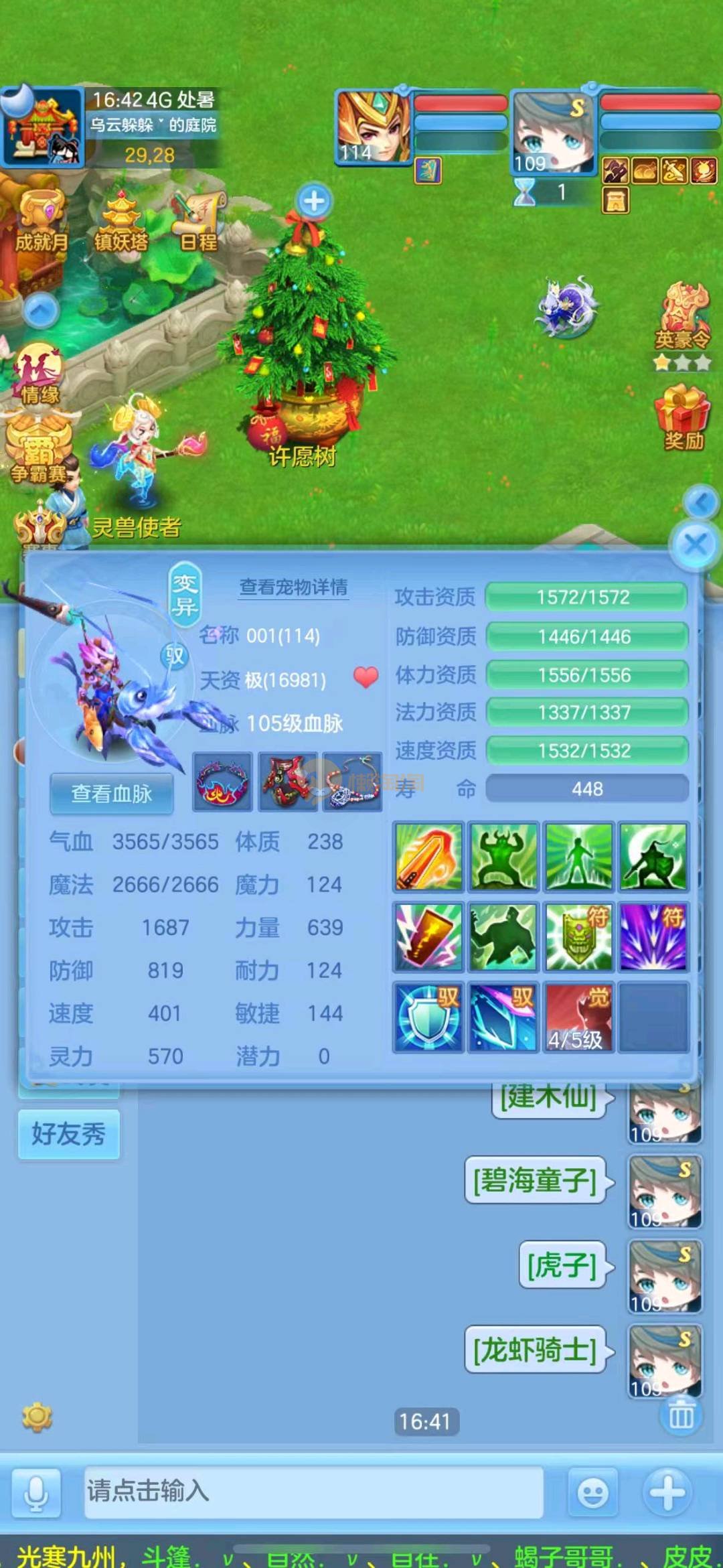
Task: Open the [虎子] pet link in chat
Action: click(x=561, y=1265)
